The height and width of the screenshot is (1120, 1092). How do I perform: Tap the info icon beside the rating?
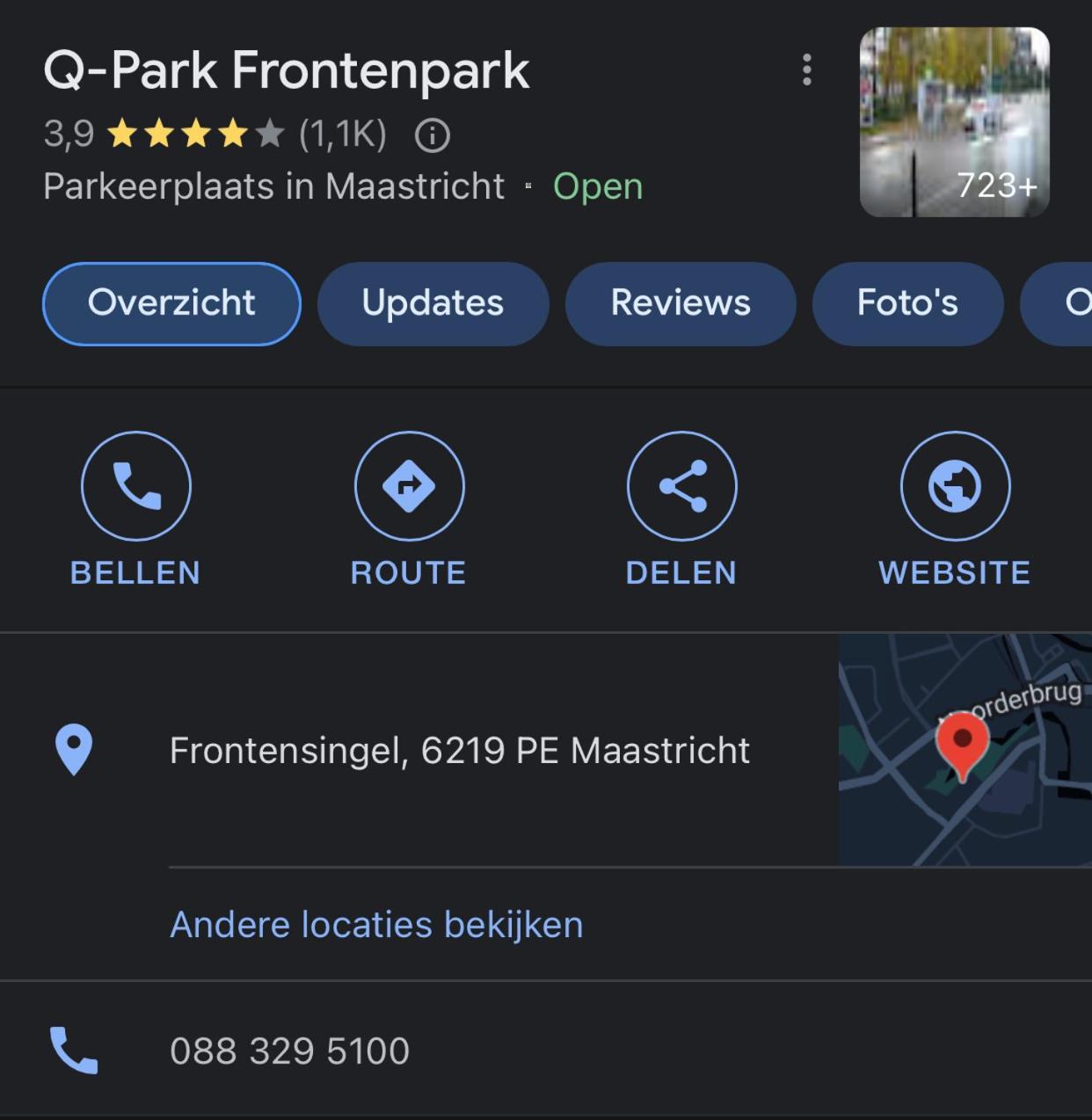click(432, 135)
